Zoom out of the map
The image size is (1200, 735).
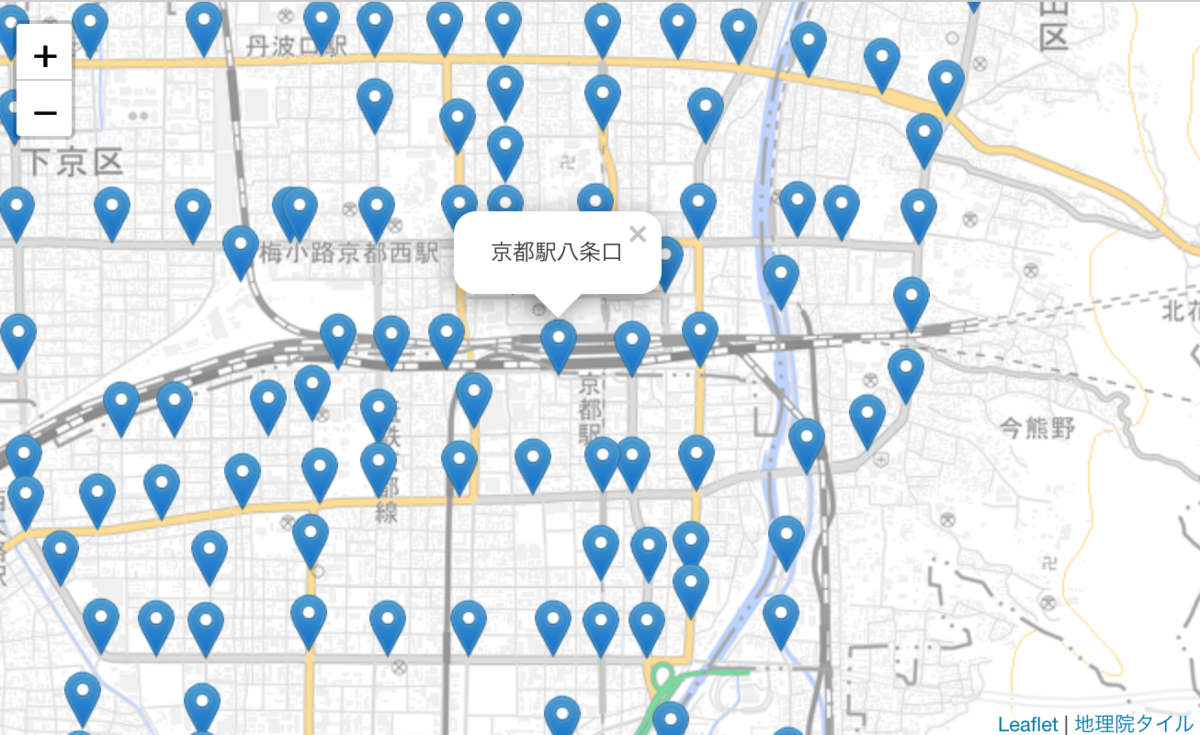click(x=45, y=111)
